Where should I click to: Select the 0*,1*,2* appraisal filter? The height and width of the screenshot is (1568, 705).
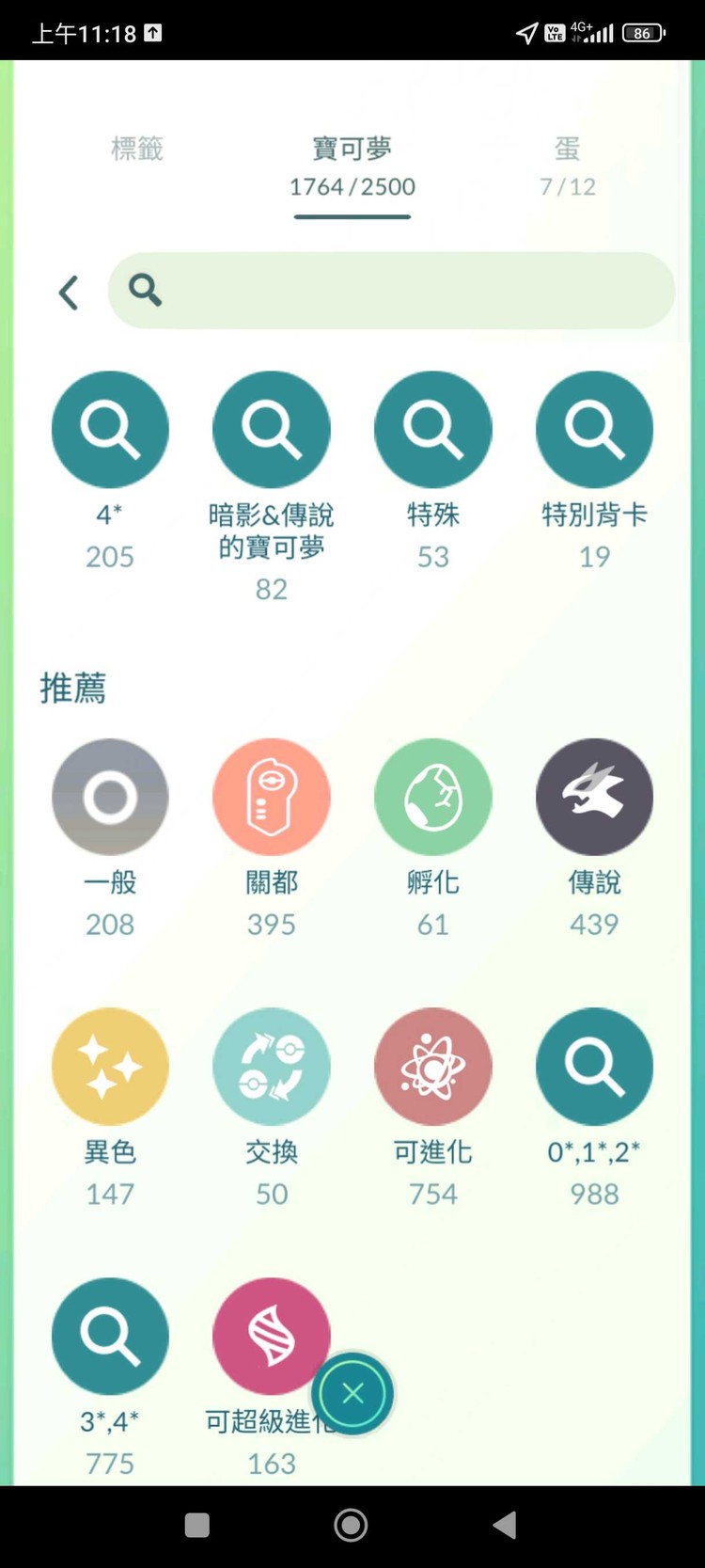[x=594, y=1066]
